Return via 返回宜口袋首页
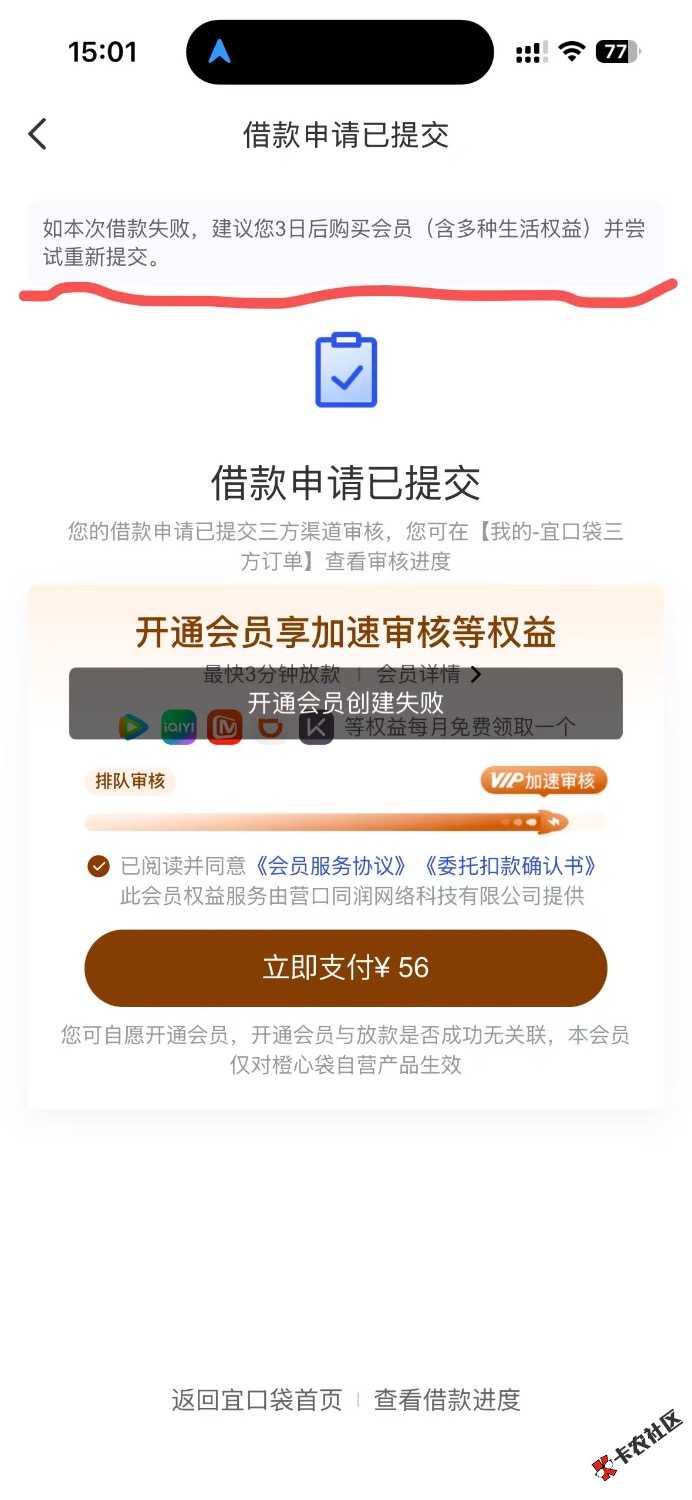The image size is (692, 1500). (x=256, y=1400)
